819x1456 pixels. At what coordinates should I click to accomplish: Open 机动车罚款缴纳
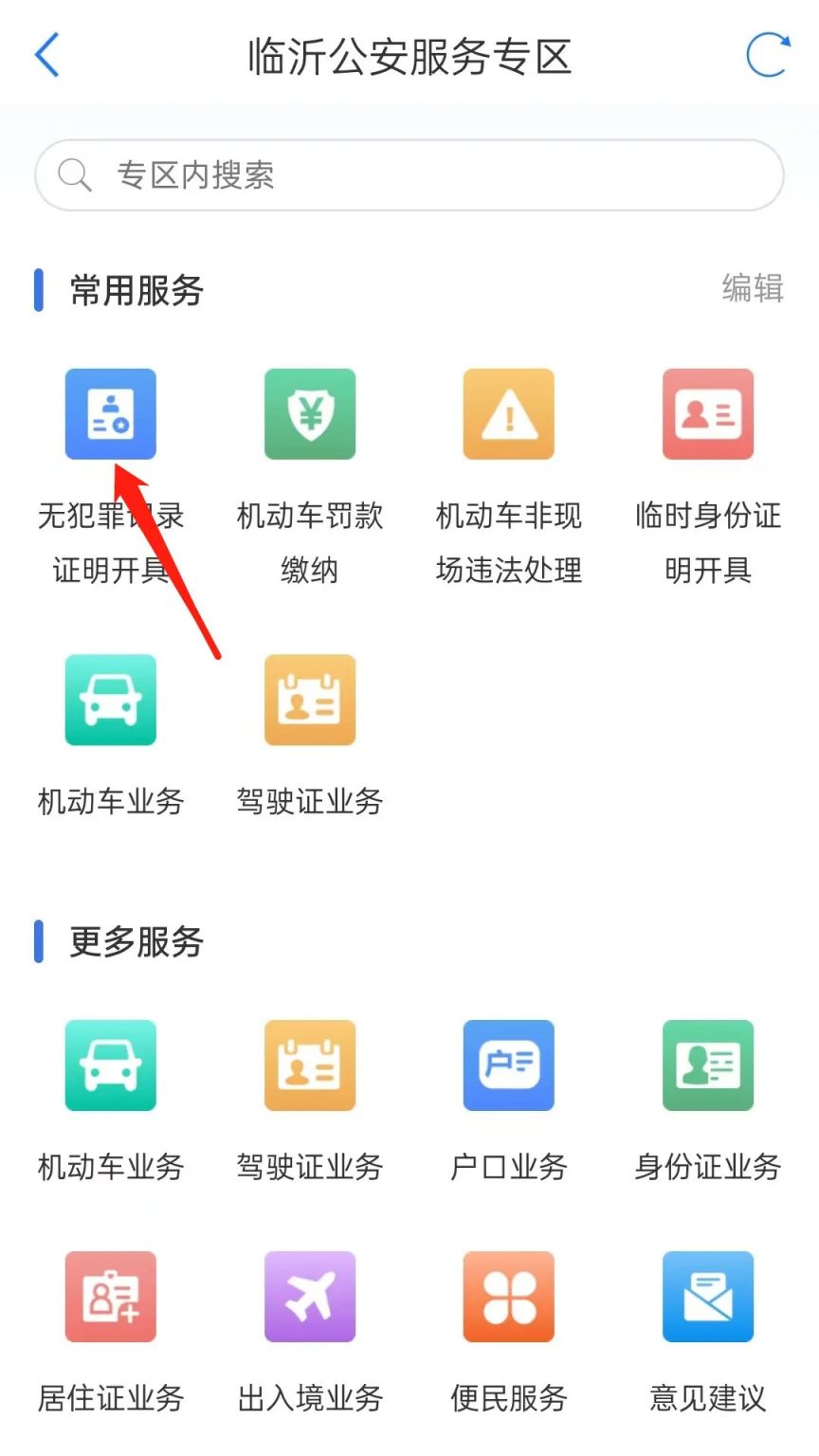point(310,415)
